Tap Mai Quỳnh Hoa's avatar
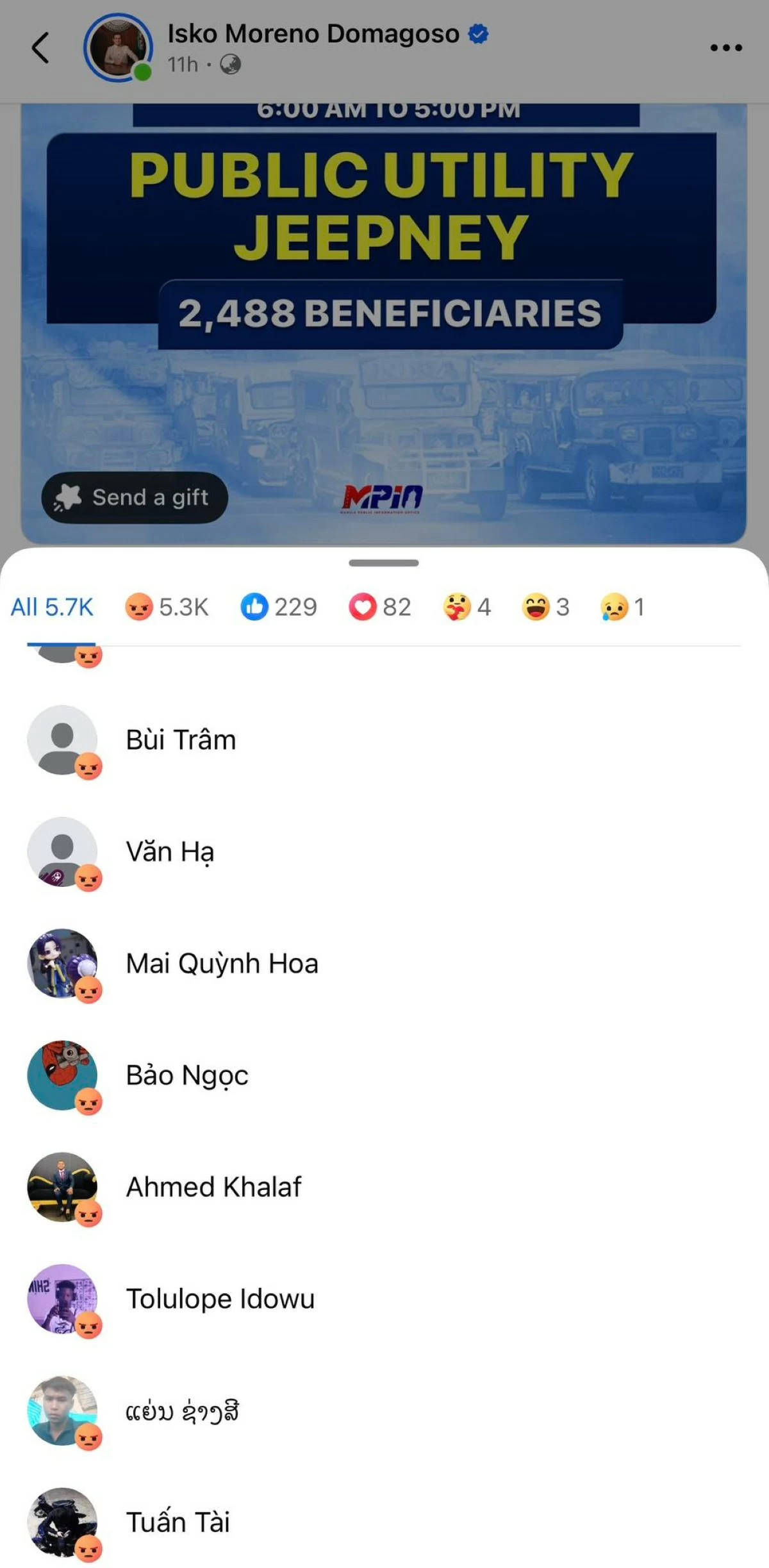Viewport: 769px width, 1568px height. (64, 964)
